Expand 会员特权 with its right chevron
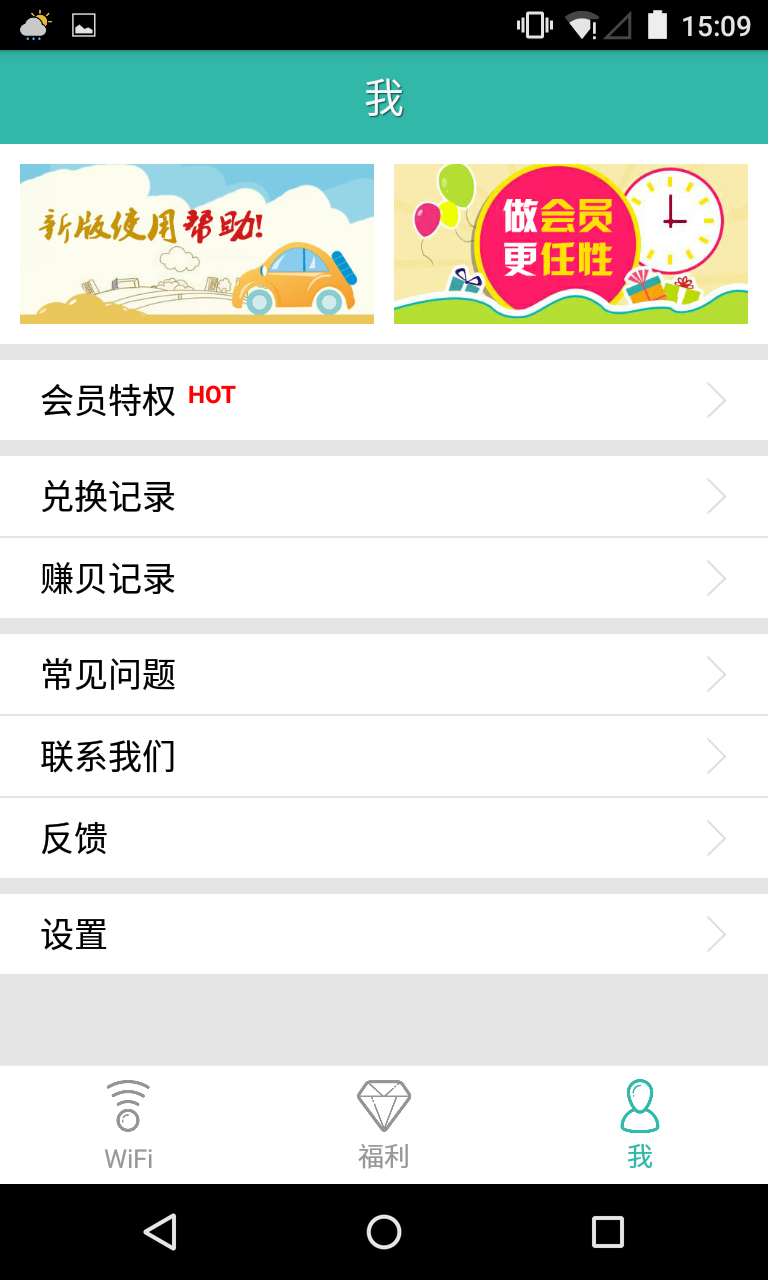This screenshot has height=1280, width=768. (x=716, y=400)
